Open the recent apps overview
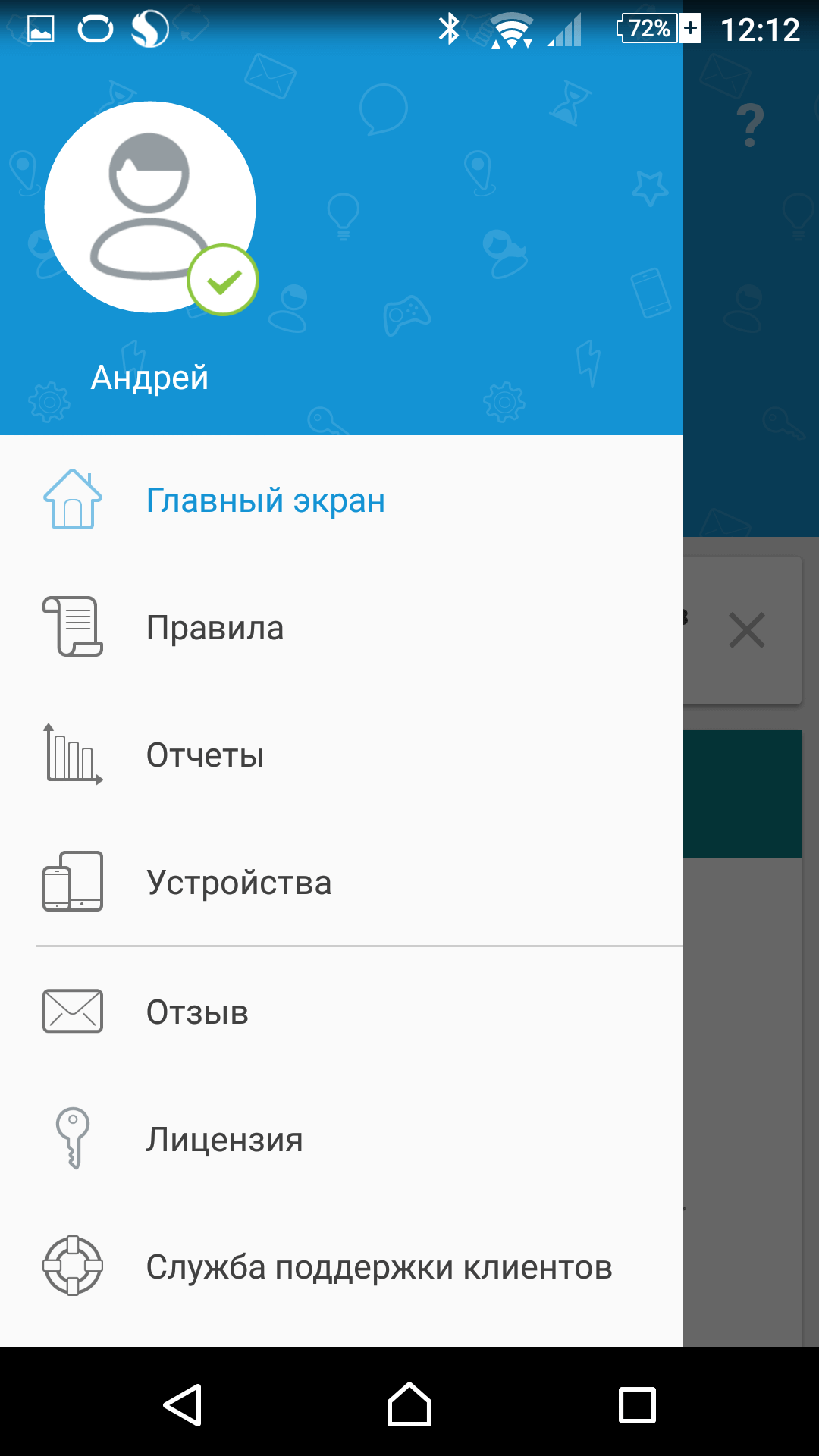 (x=637, y=1405)
